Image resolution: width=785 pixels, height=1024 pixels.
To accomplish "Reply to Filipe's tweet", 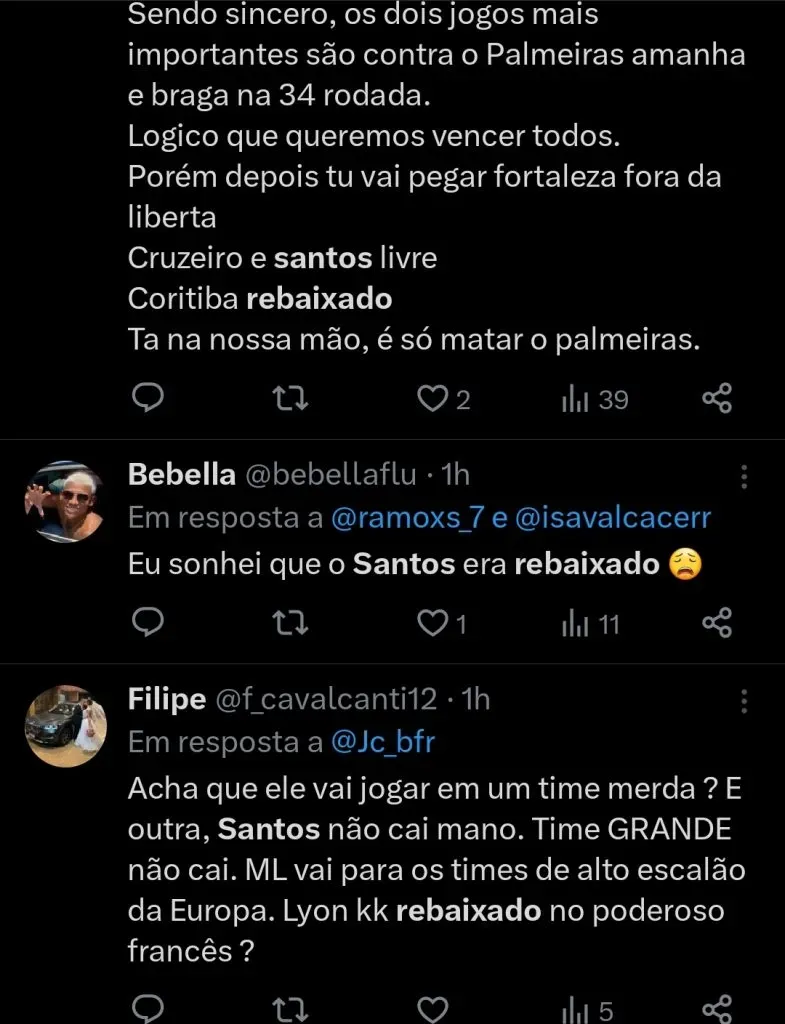I will click(148, 1007).
